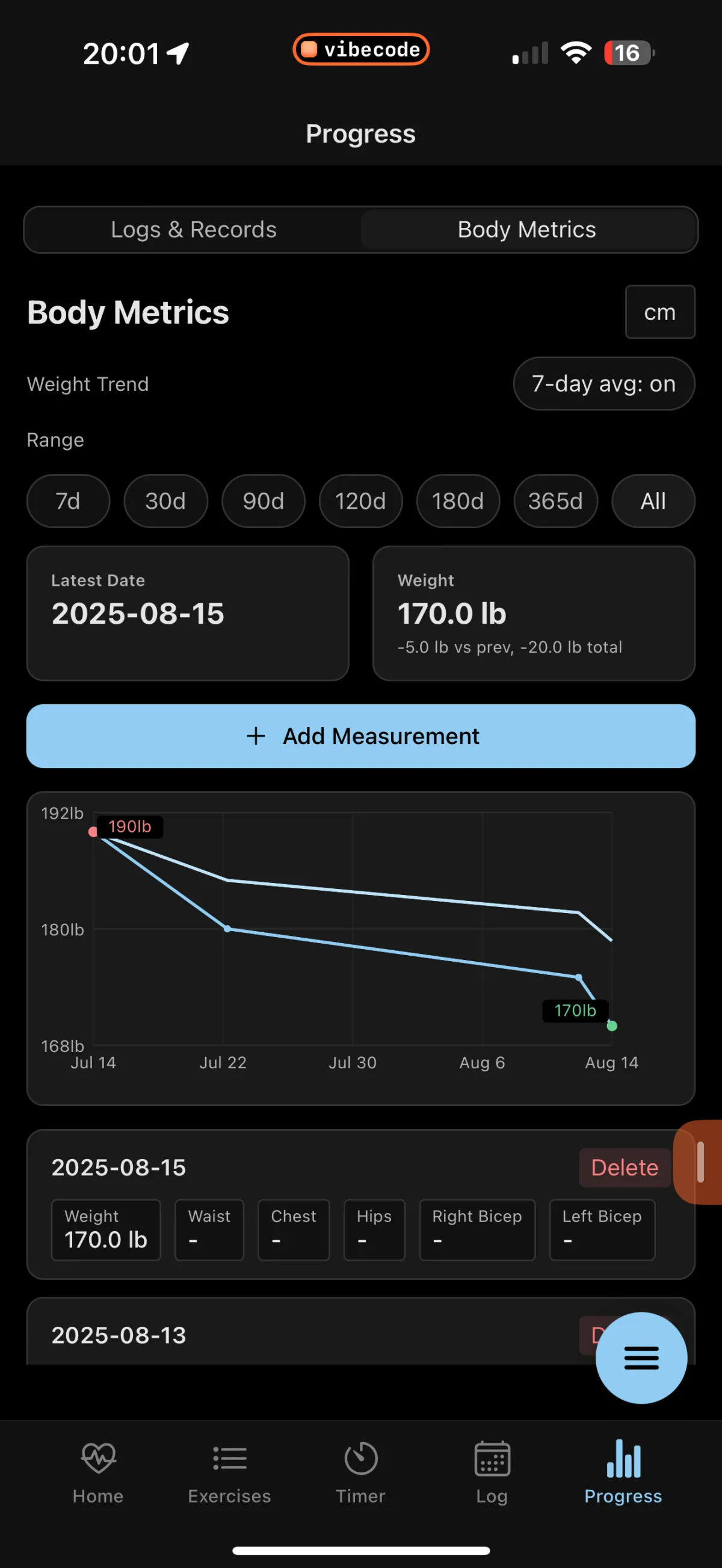722x1568 pixels.
Task: Select the 90d range
Action: (x=263, y=501)
